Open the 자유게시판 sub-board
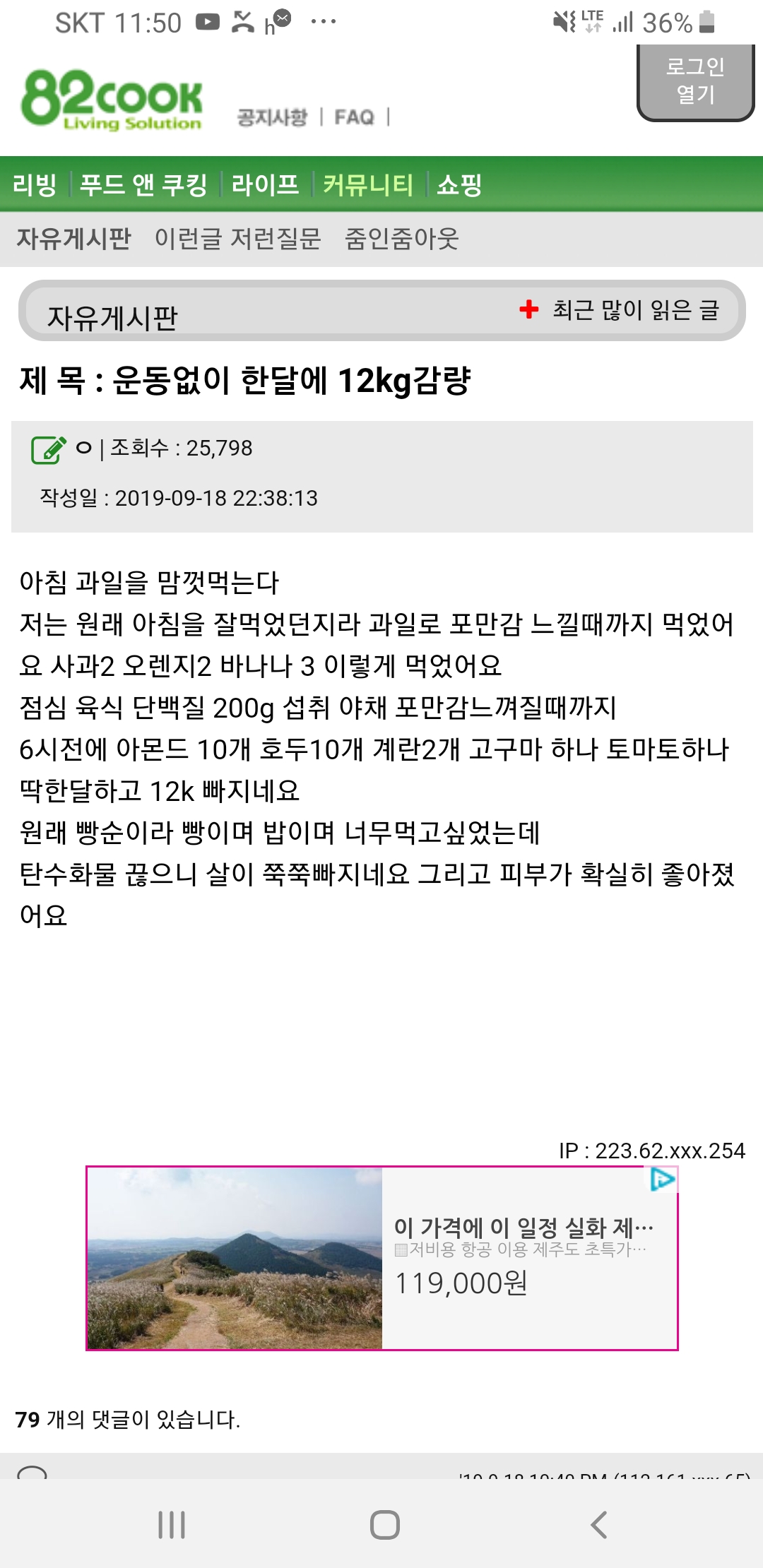 pyautogui.click(x=73, y=239)
